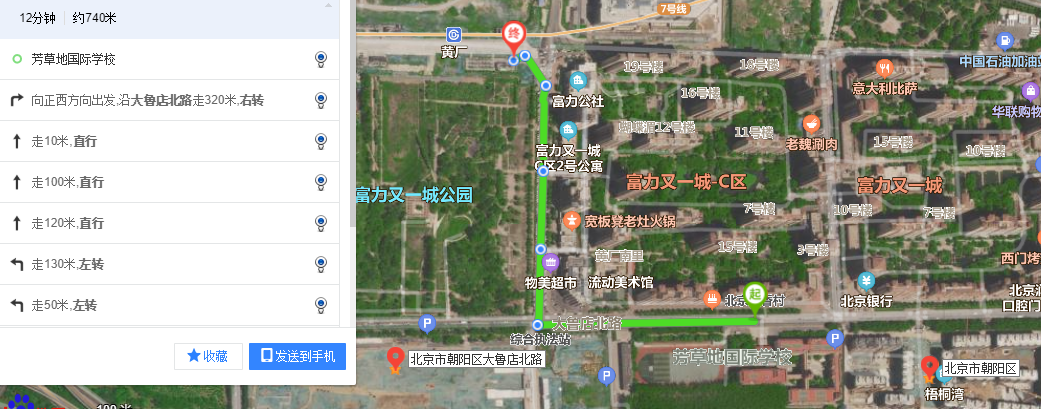Open the 意大利比萨 restaurant marker
This screenshot has height=409, width=1041.
(884, 69)
